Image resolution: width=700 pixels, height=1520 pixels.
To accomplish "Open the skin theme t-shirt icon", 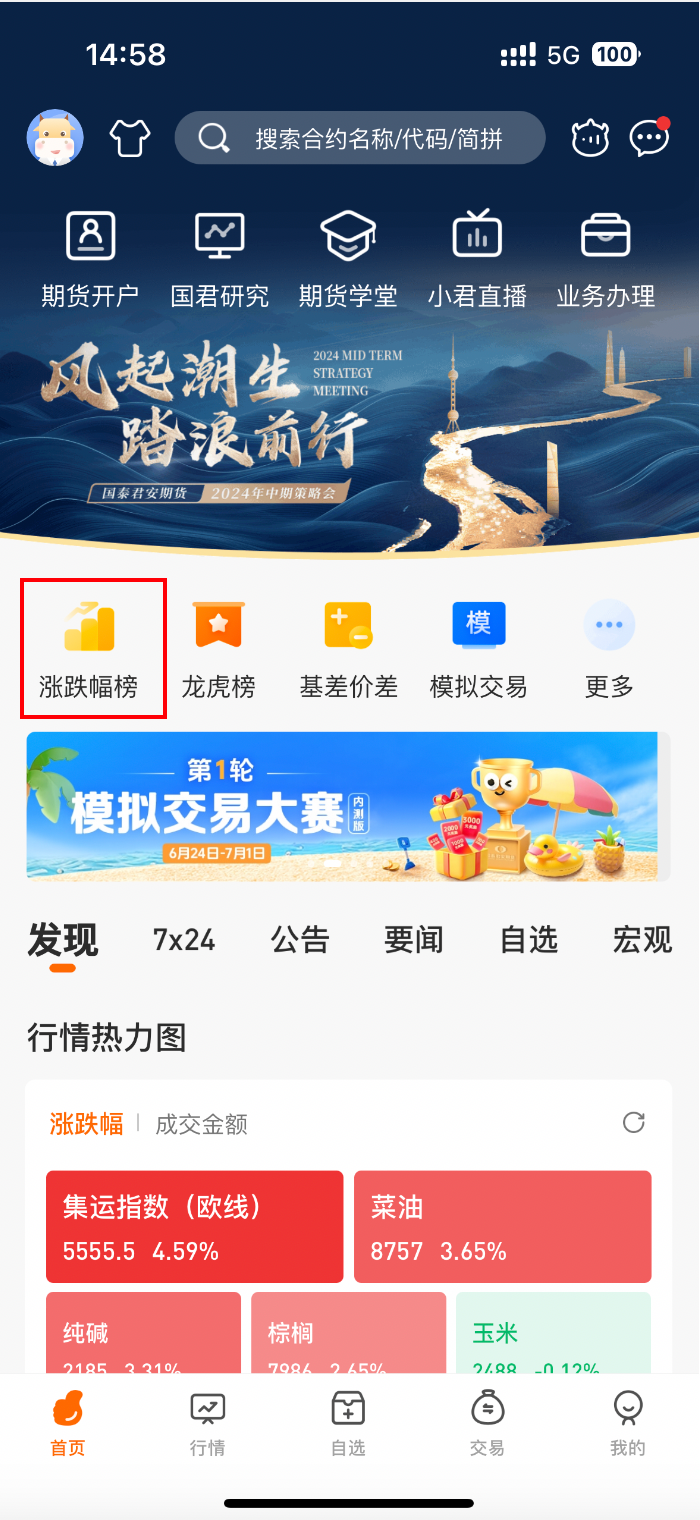I will (130, 138).
